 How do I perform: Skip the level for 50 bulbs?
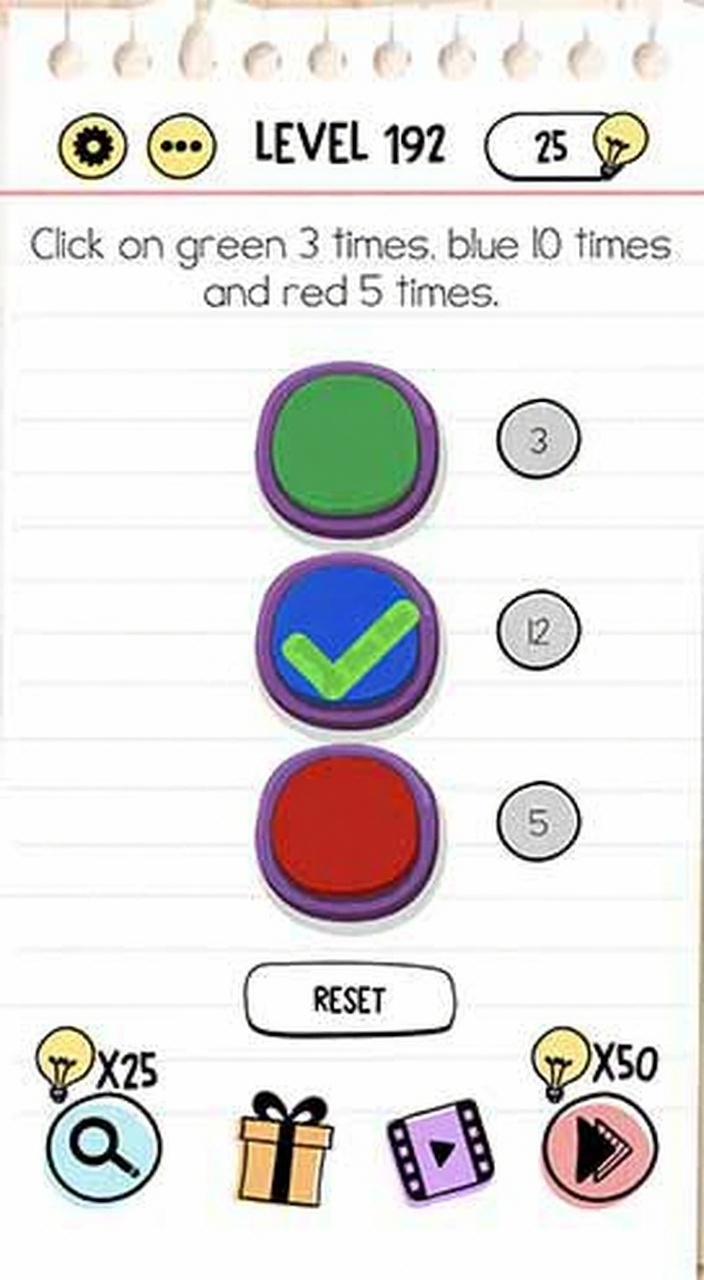599,1149
